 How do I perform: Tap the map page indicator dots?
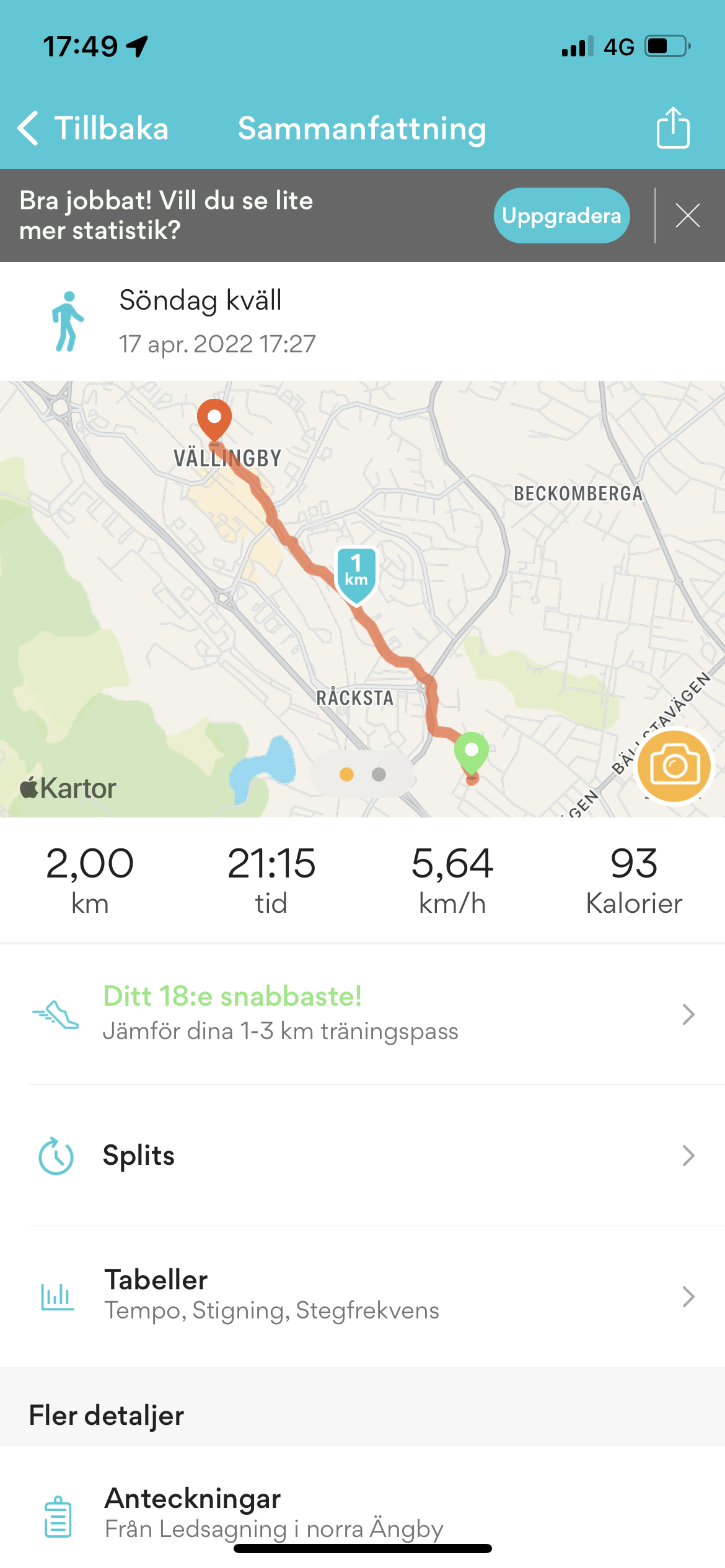click(362, 774)
